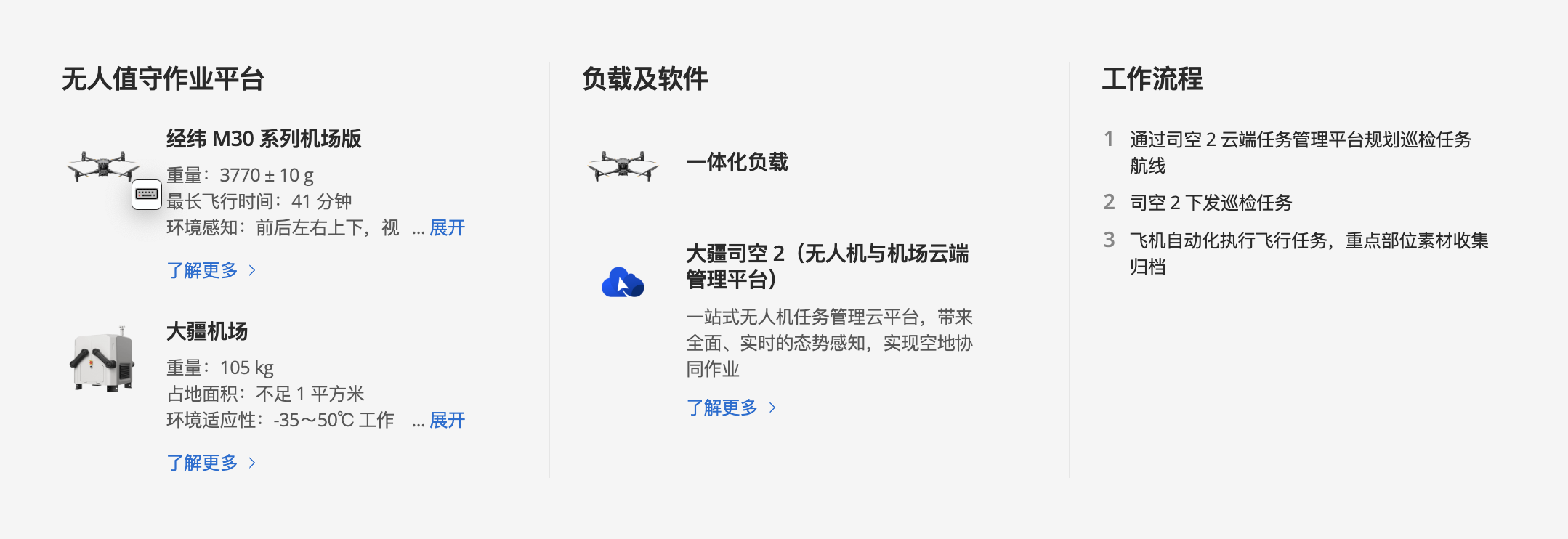Screen dimensions: 1568x539
Task: Open 了解更多 under 大疆机场
Action: pyautogui.click(x=211, y=463)
